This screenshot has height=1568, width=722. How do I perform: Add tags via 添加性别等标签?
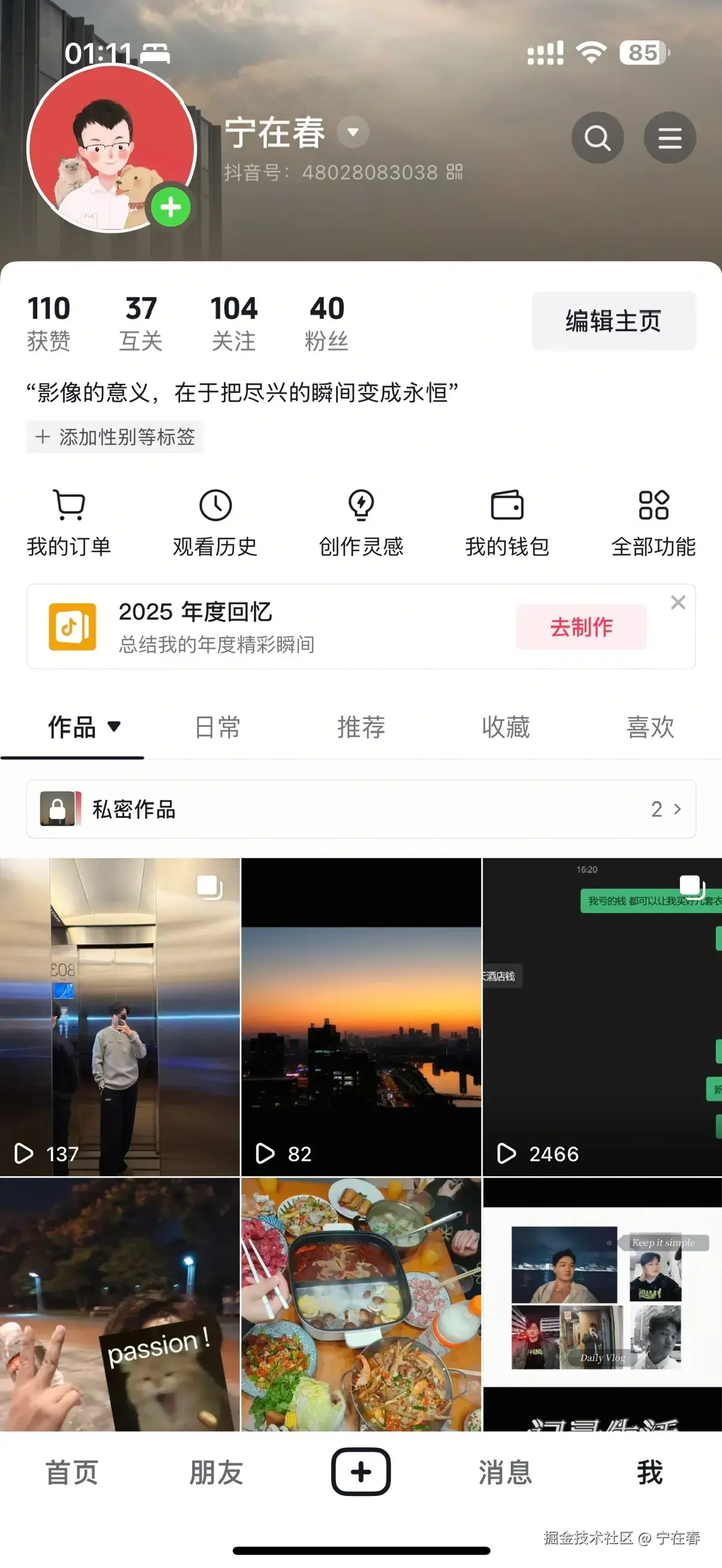coord(115,437)
